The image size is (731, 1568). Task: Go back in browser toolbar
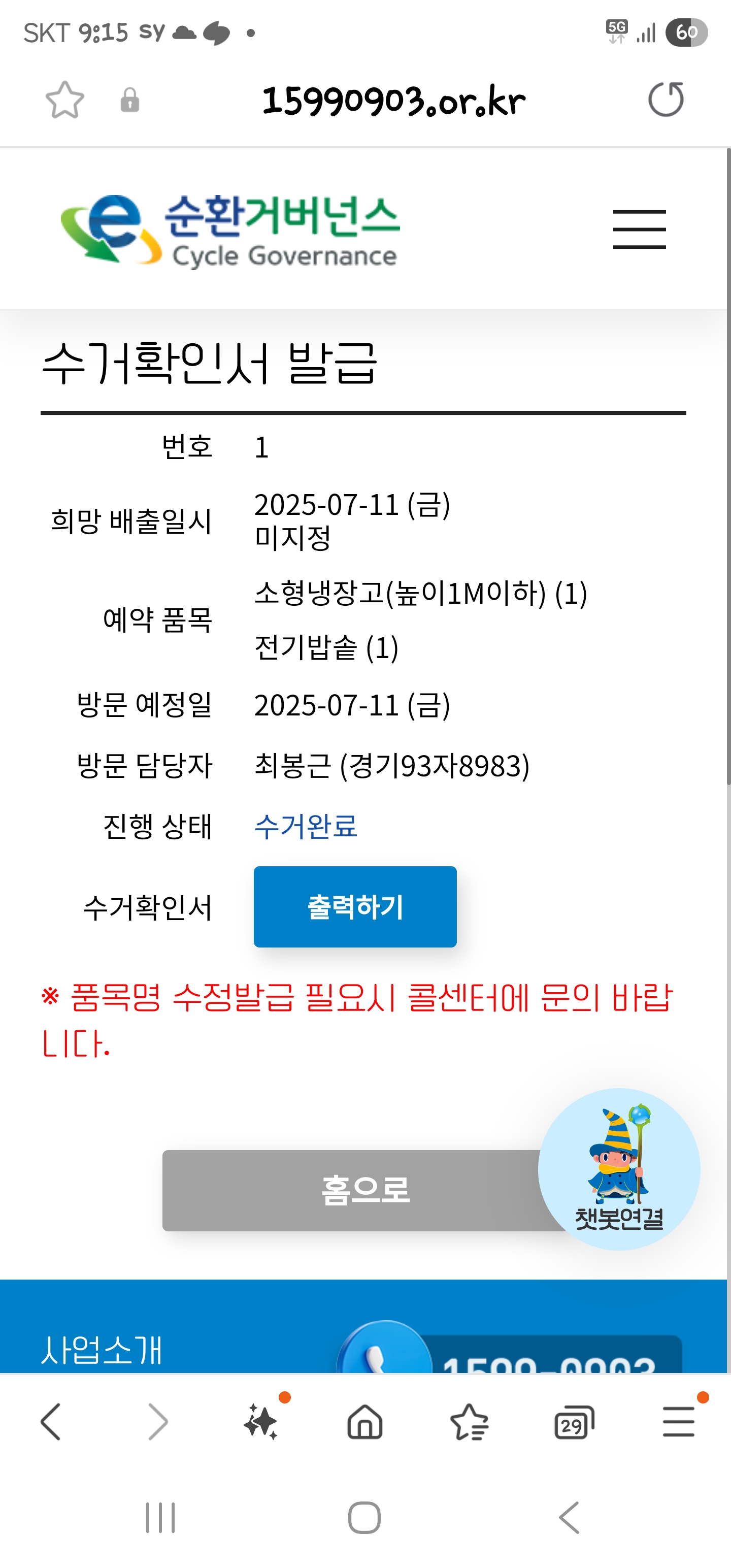(x=51, y=1422)
